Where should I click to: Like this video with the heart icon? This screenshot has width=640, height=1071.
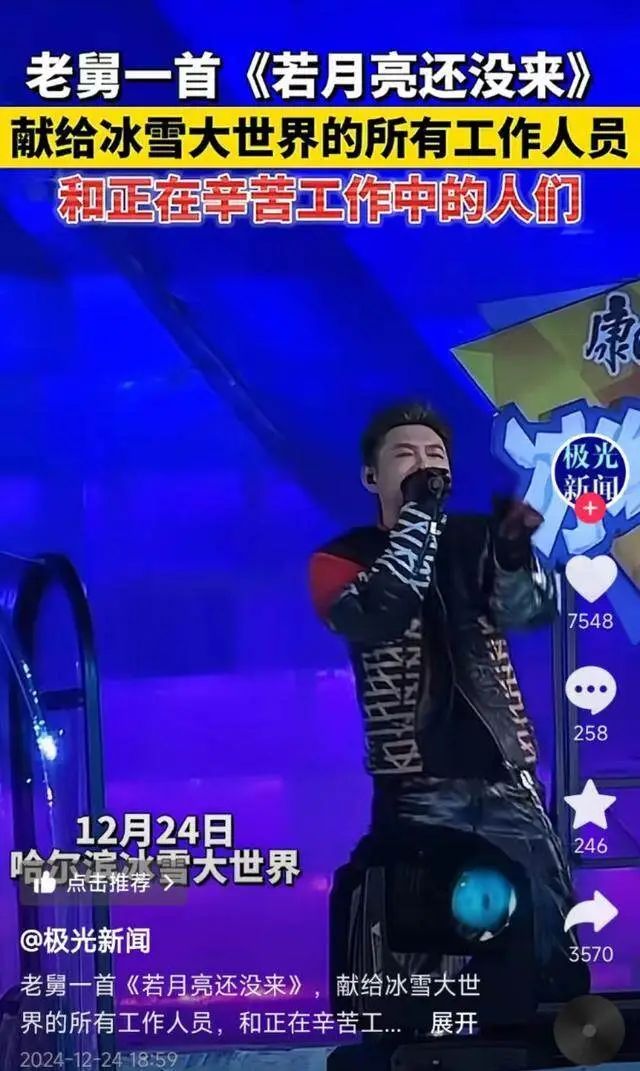click(591, 578)
